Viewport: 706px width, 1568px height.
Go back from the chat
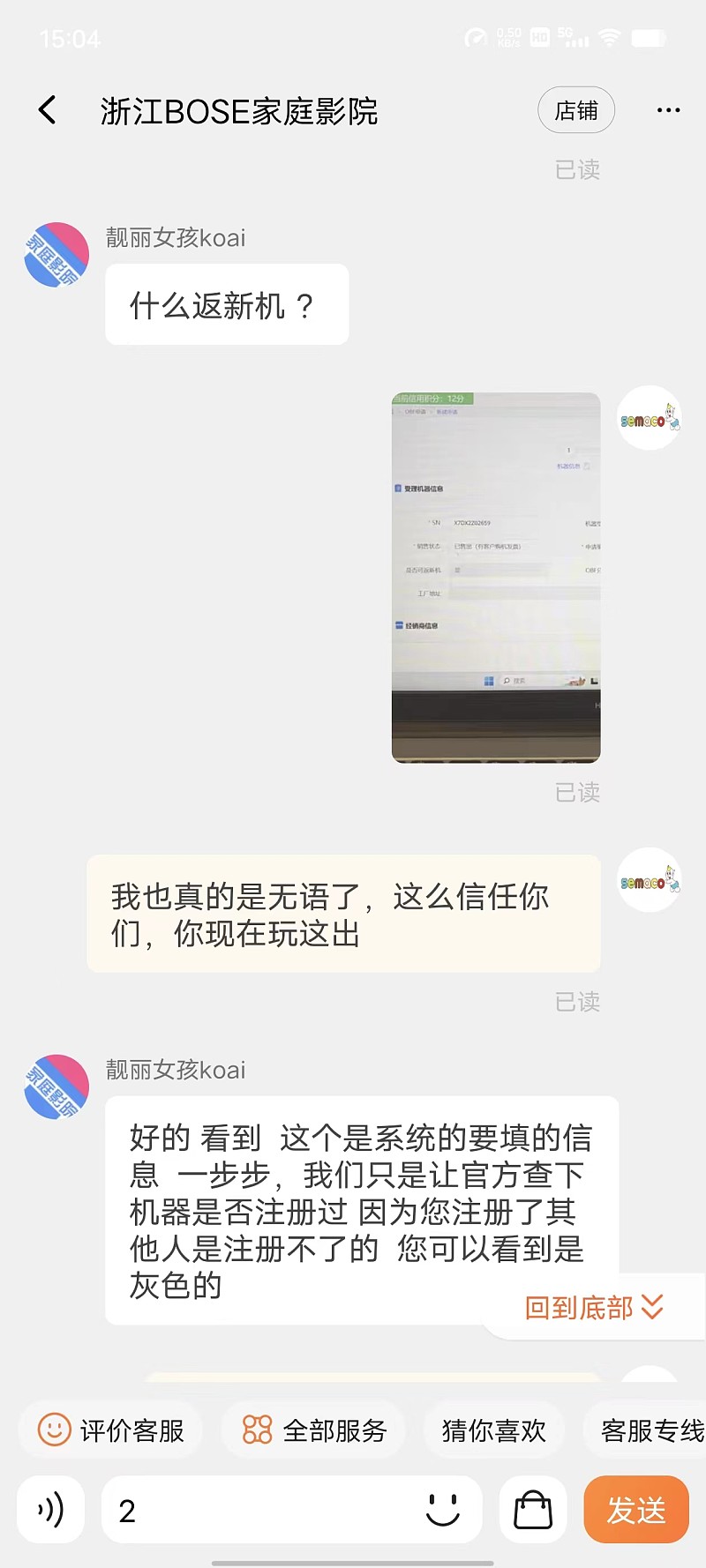(48, 110)
